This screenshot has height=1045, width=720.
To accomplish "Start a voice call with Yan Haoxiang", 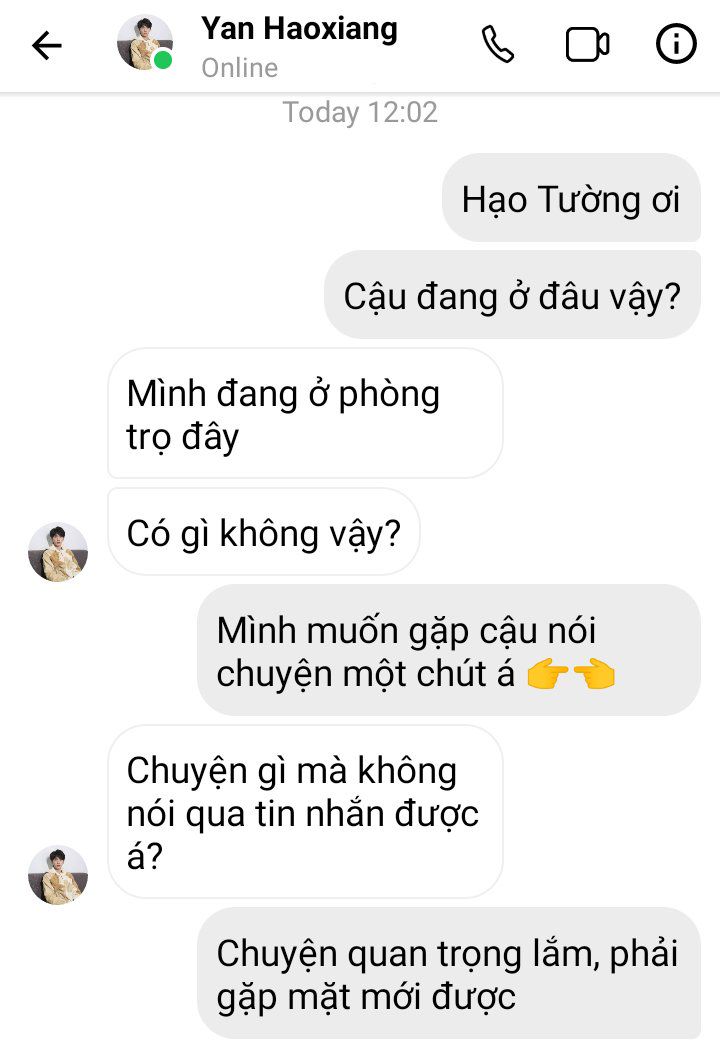I will (498, 45).
